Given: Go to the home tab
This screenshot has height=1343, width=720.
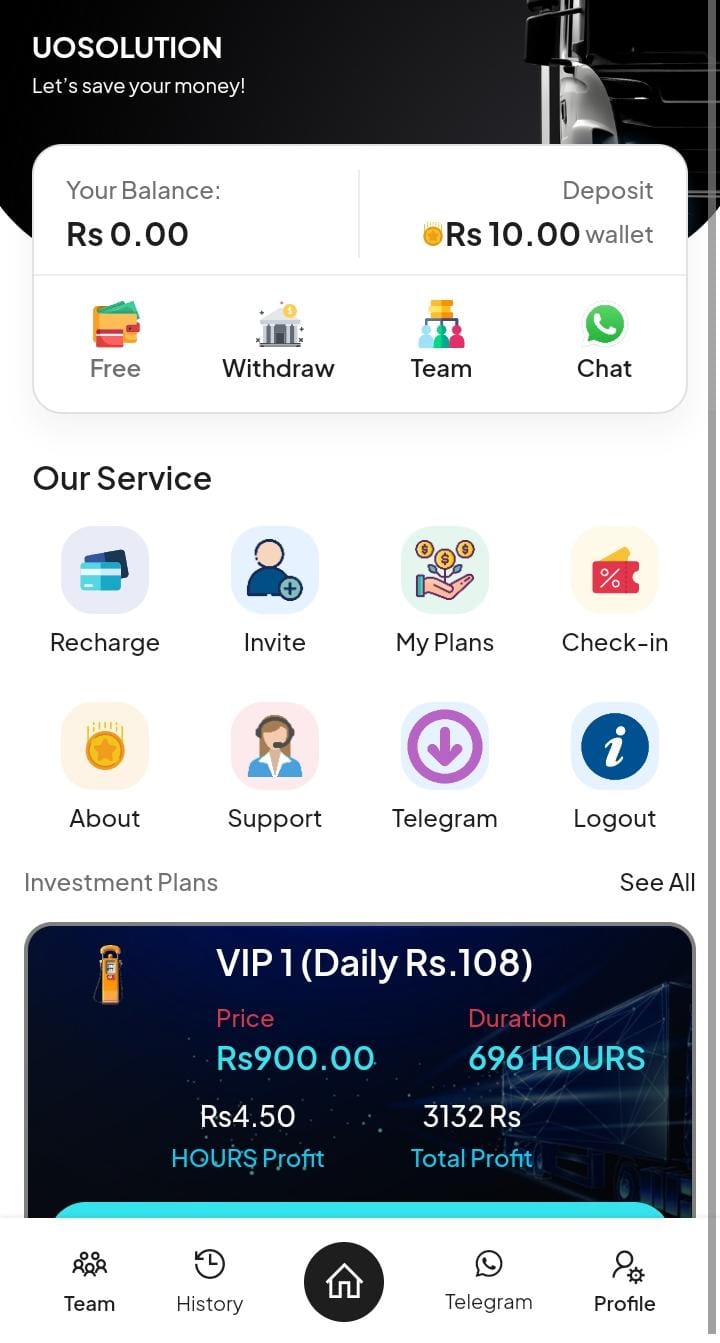Looking at the screenshot, I should (x=344, y=1282).
